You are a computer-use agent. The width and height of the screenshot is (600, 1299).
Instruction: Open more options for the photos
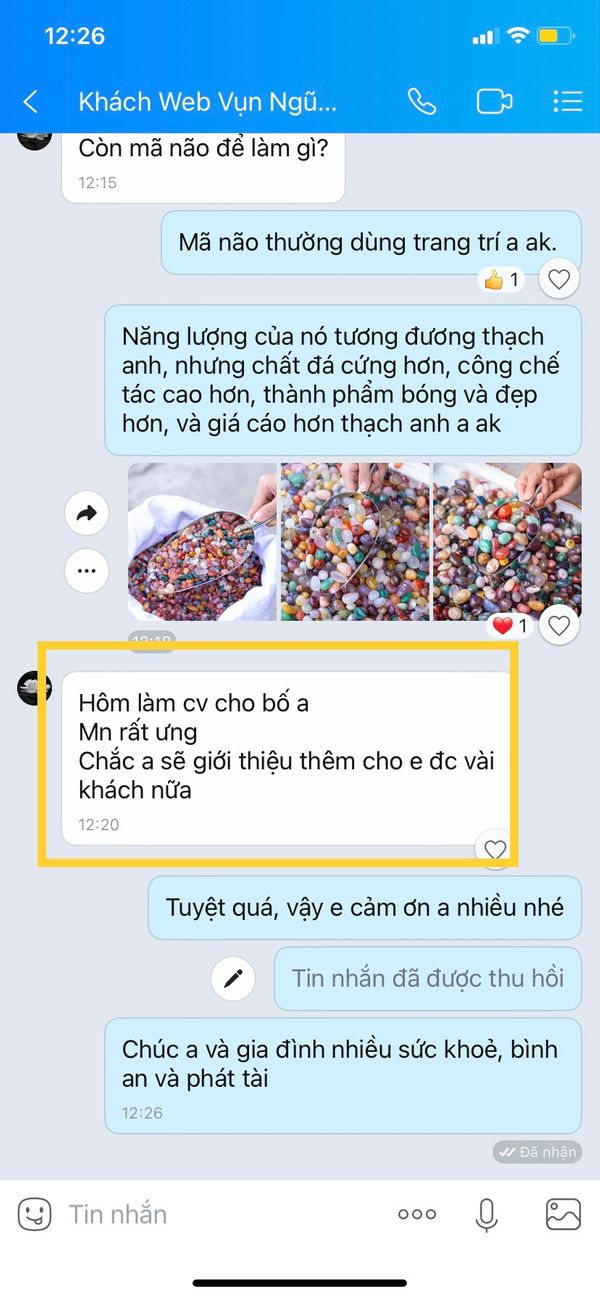click(x=86, y=571)
